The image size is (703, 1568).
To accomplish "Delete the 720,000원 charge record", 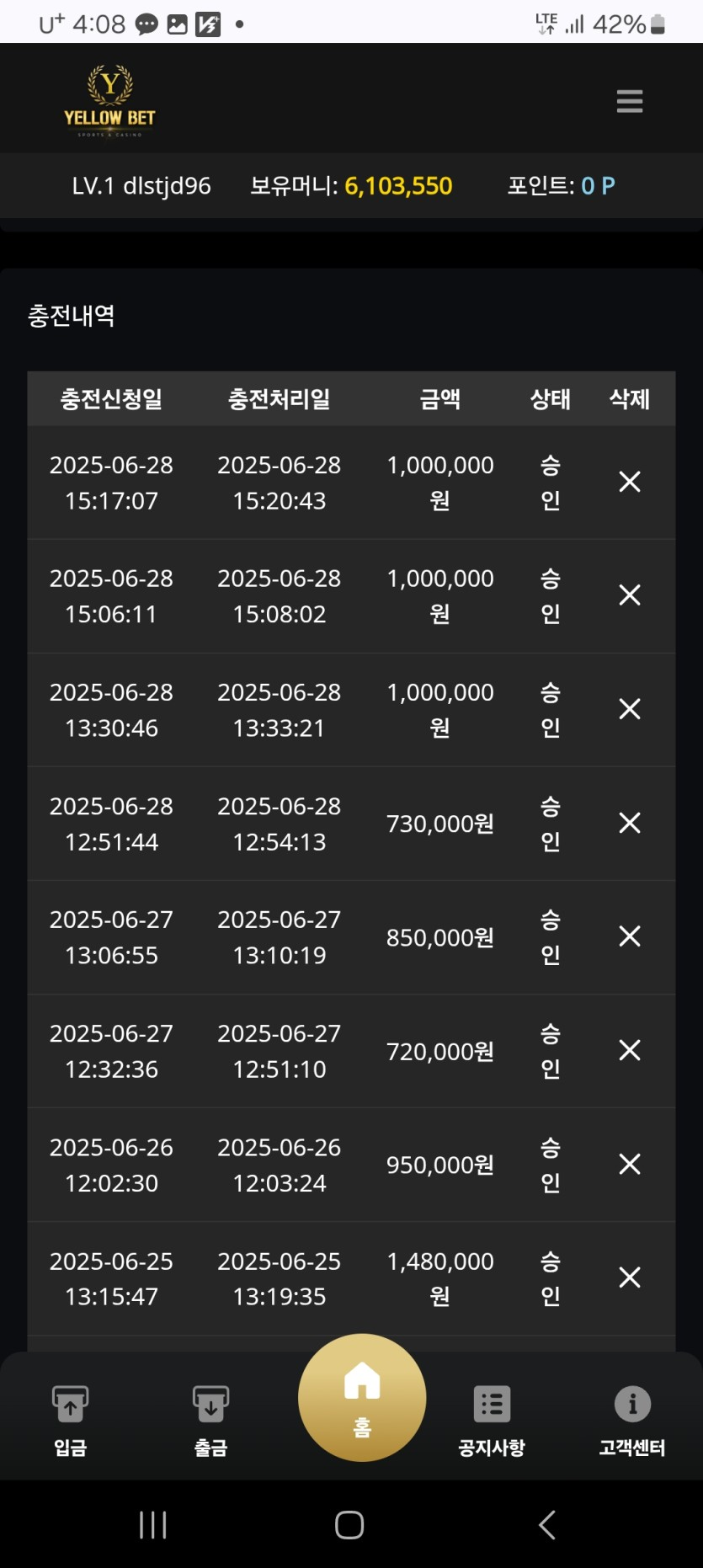I will [629, 1050].
